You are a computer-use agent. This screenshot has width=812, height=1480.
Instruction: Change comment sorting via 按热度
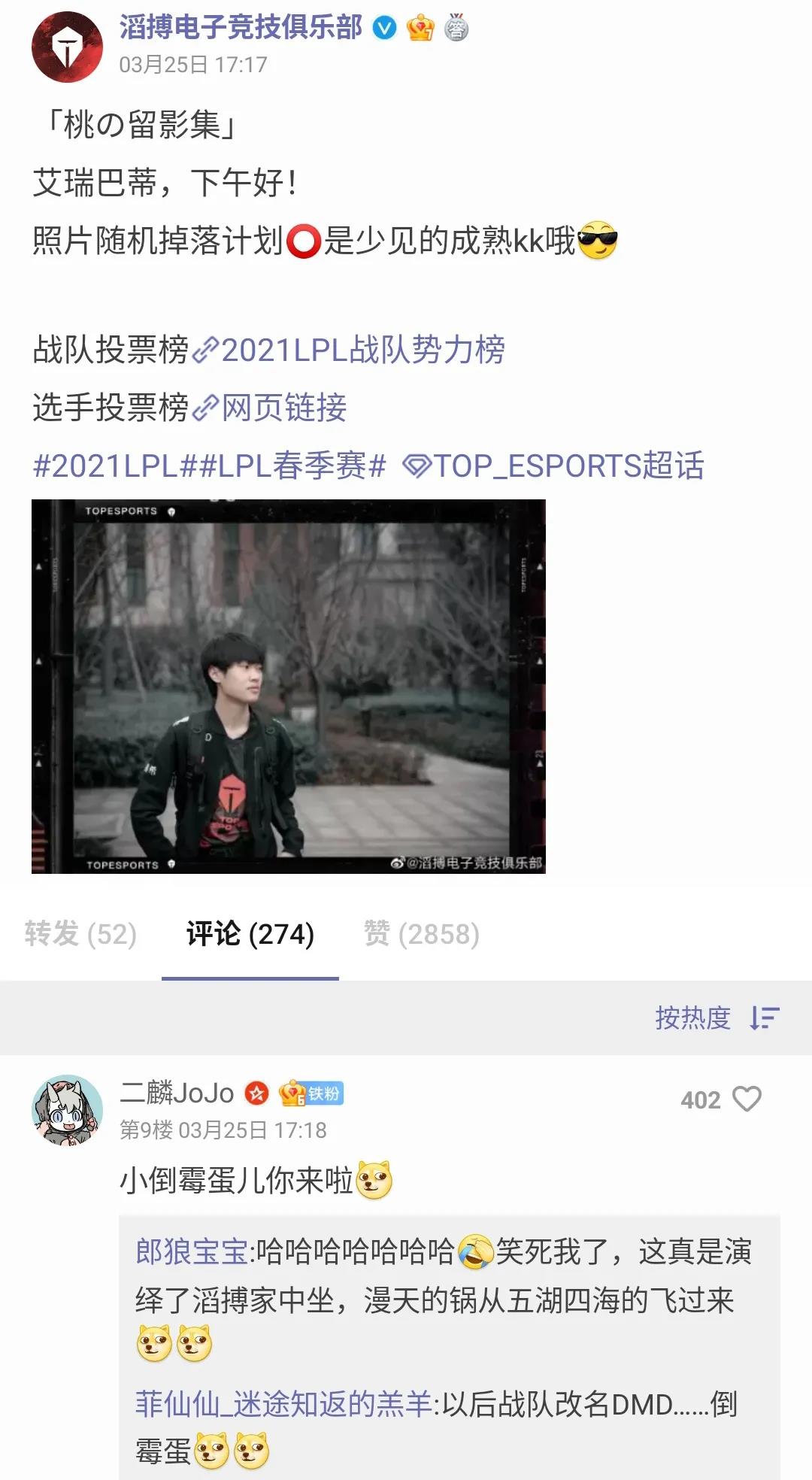(x=716, y=1017)
